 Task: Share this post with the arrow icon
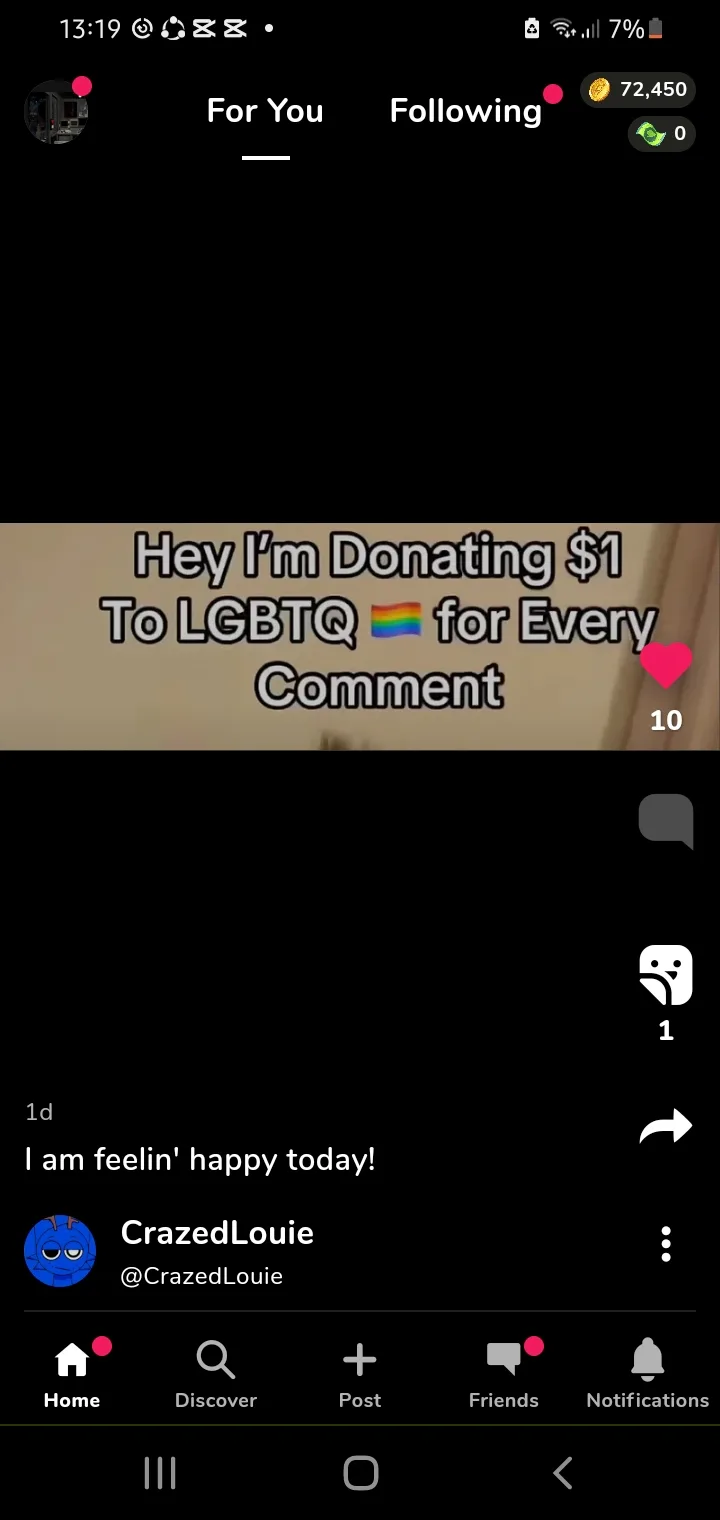[666, 1127]
